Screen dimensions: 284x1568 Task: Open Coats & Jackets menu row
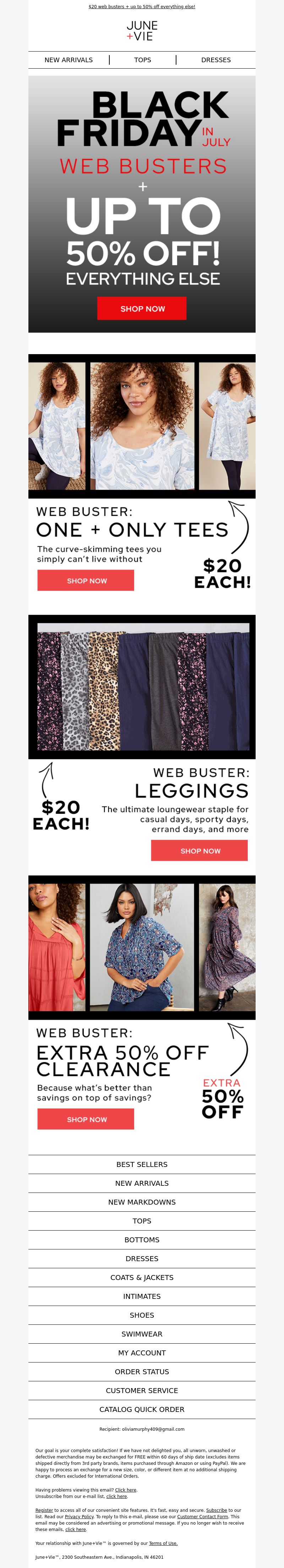(142, 1277)
